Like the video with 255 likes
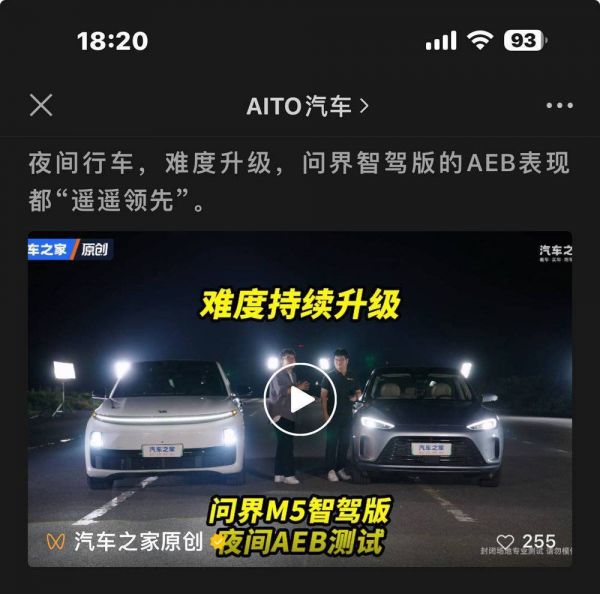Screen dimensions: 600x594 point(506,541)
